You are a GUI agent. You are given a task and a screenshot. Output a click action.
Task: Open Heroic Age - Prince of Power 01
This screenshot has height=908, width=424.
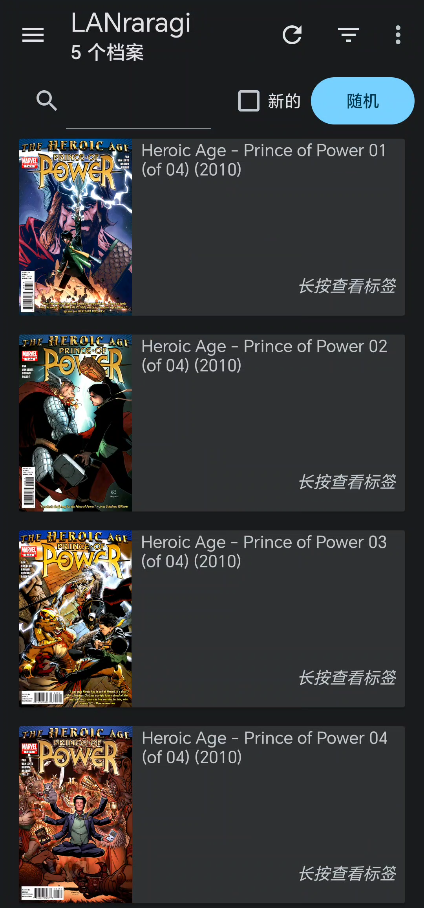(x=211, y=227)
